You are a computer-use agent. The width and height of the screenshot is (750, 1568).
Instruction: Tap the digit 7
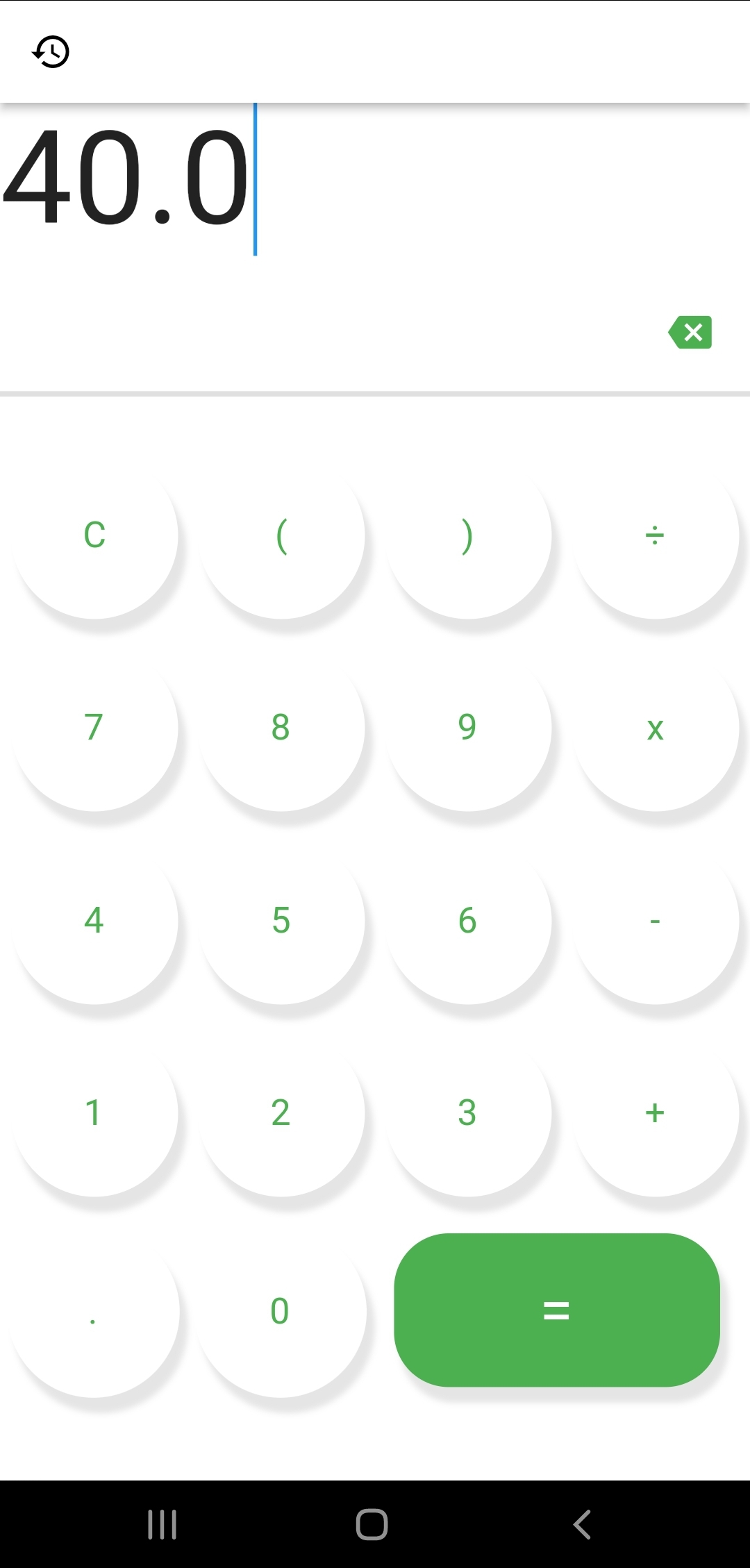coord(93,728)
